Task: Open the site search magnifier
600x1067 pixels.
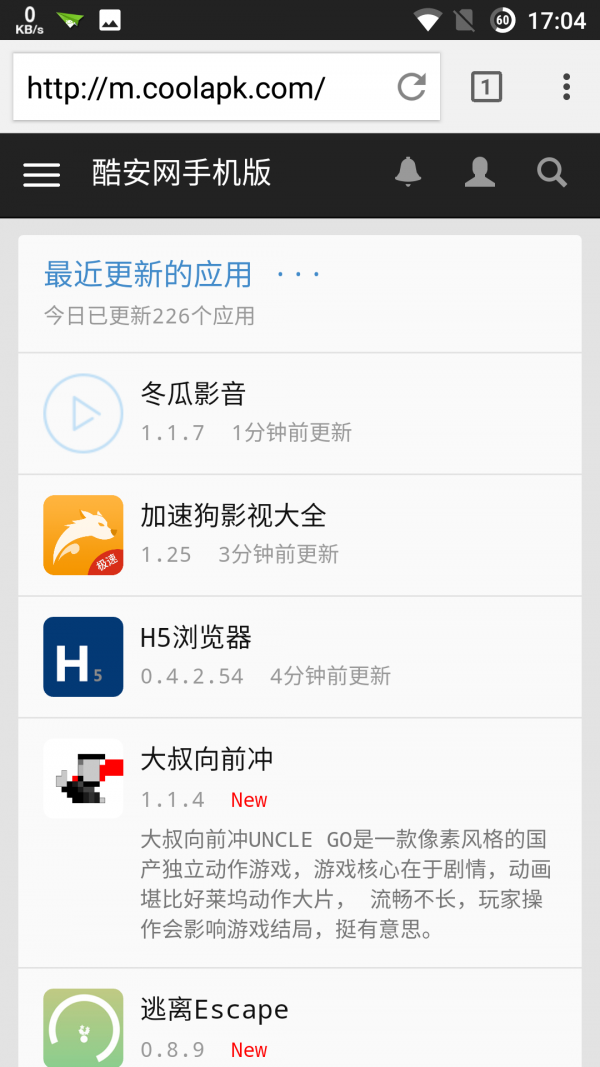Action: [552, 173]
